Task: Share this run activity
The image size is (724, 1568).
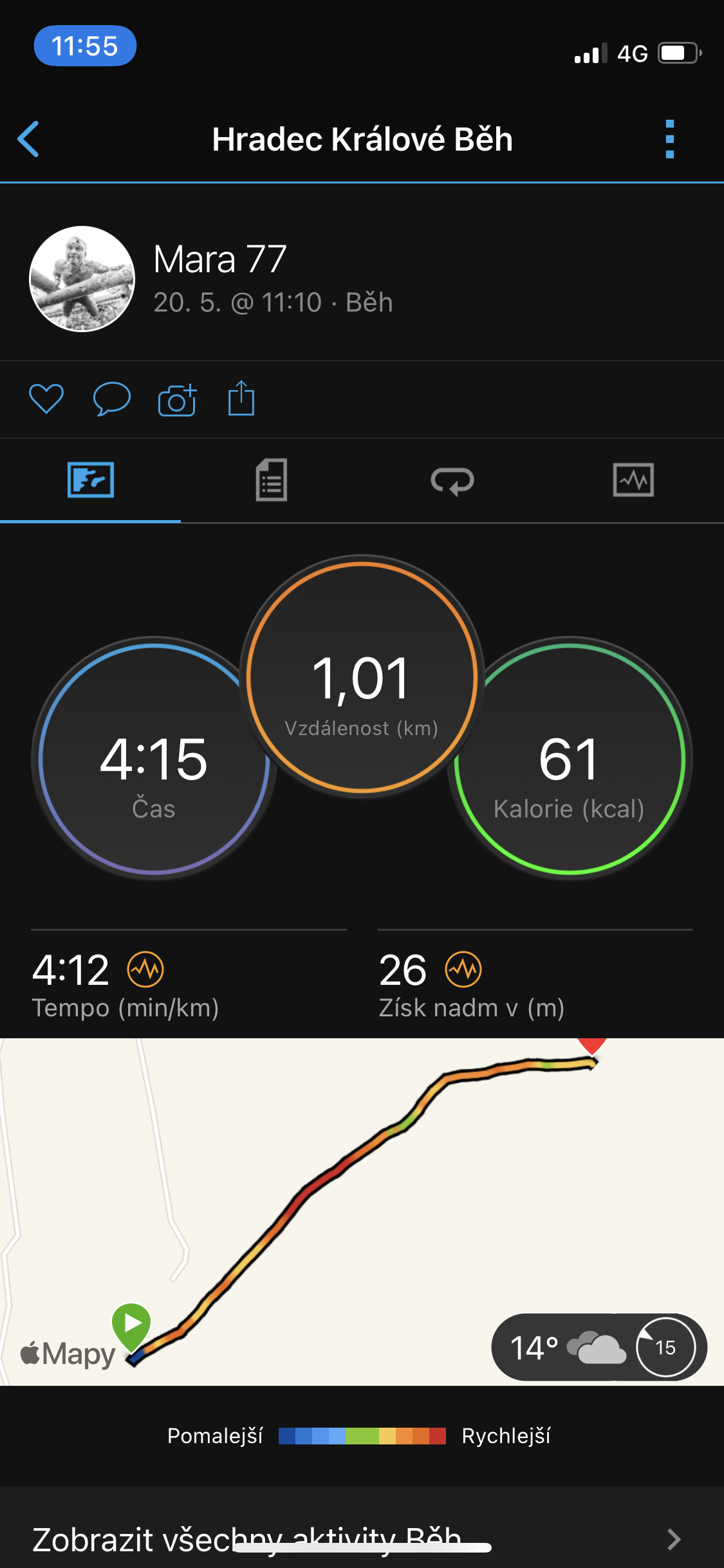Action: pos(241,398)
